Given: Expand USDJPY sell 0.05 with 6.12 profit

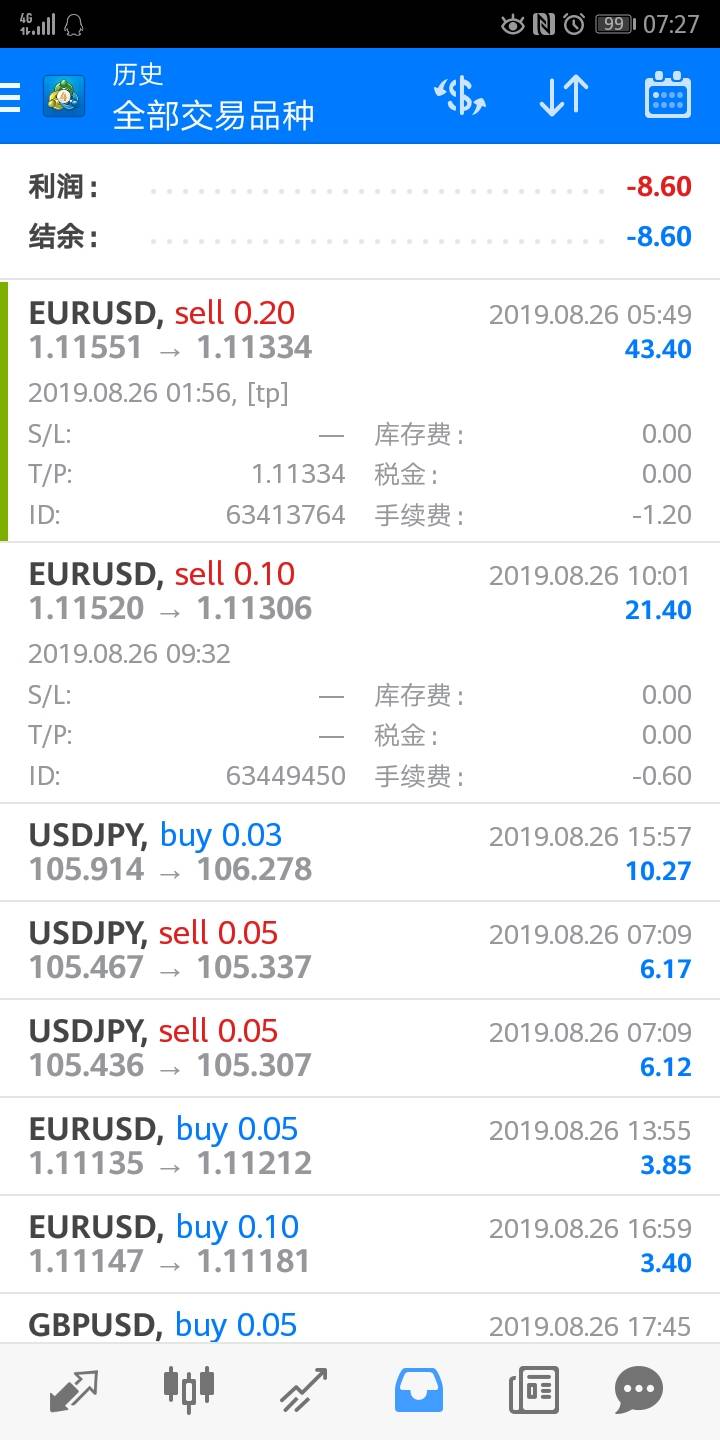Looking at the screenshot, I should pos(360,1048).
